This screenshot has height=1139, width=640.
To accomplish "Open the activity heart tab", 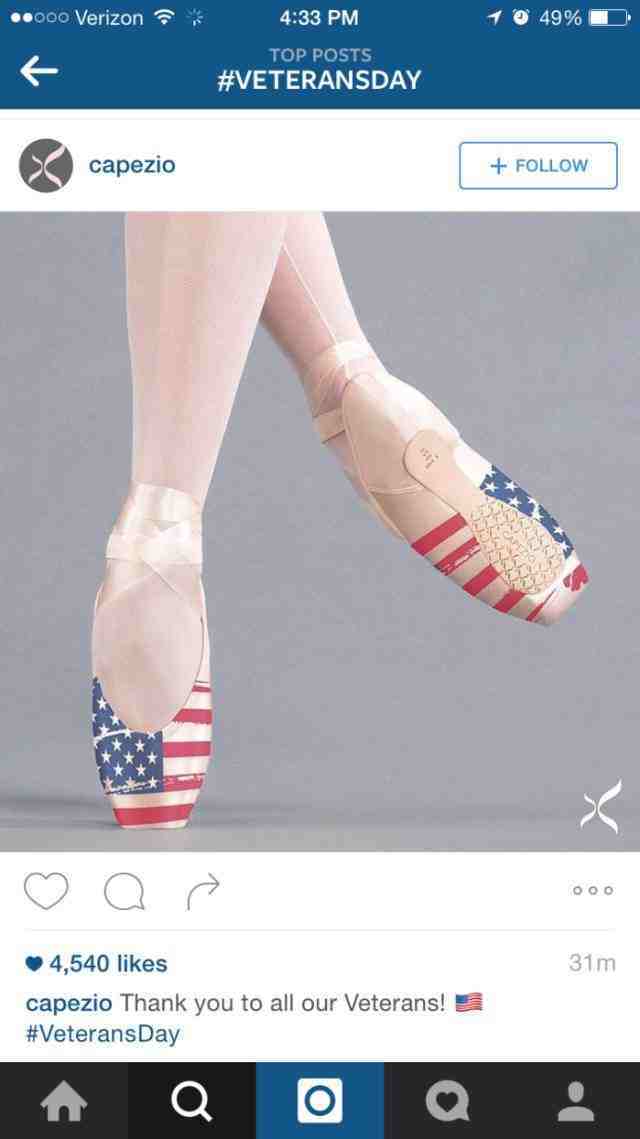I will click(447, 1101).
